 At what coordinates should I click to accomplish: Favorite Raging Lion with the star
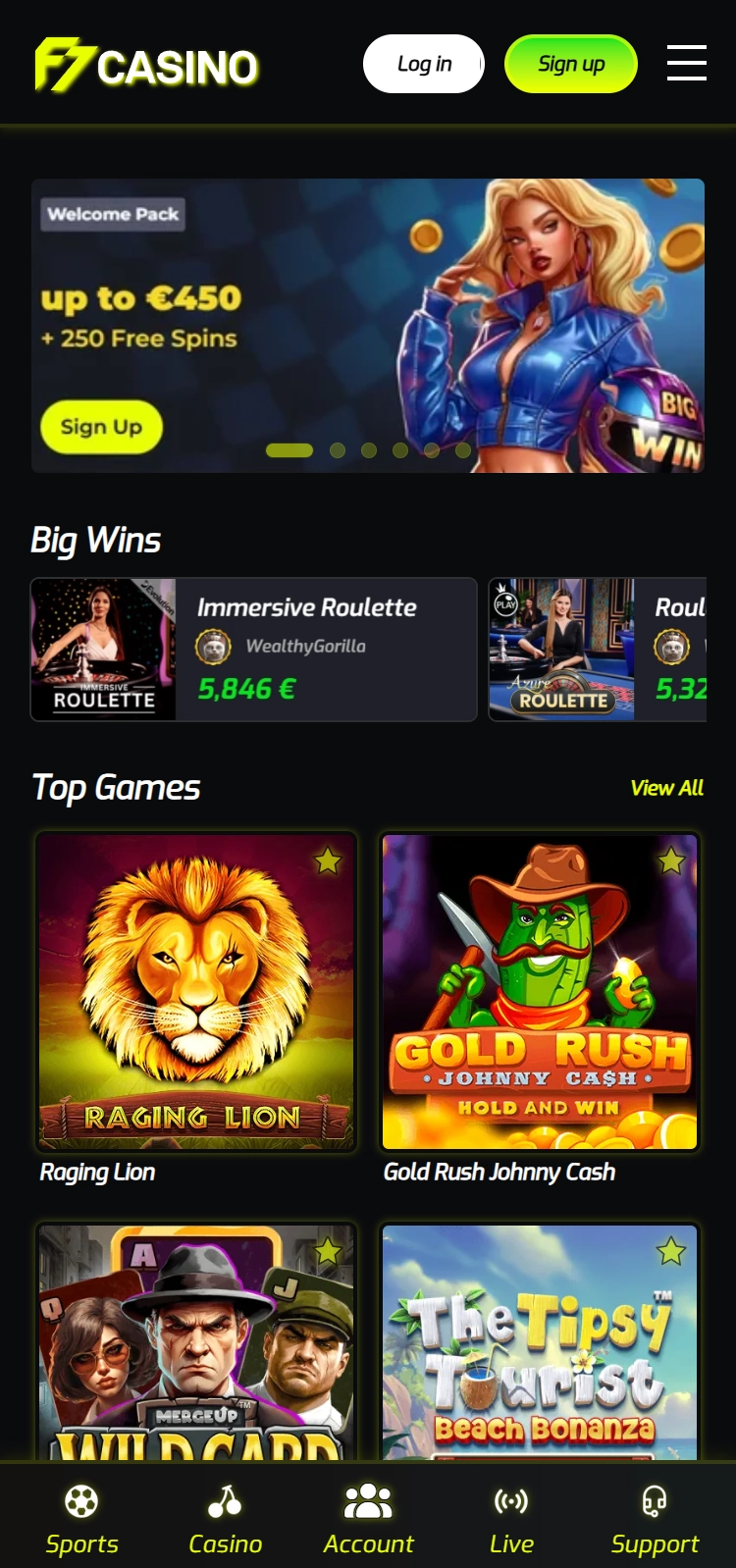point(328,862)
